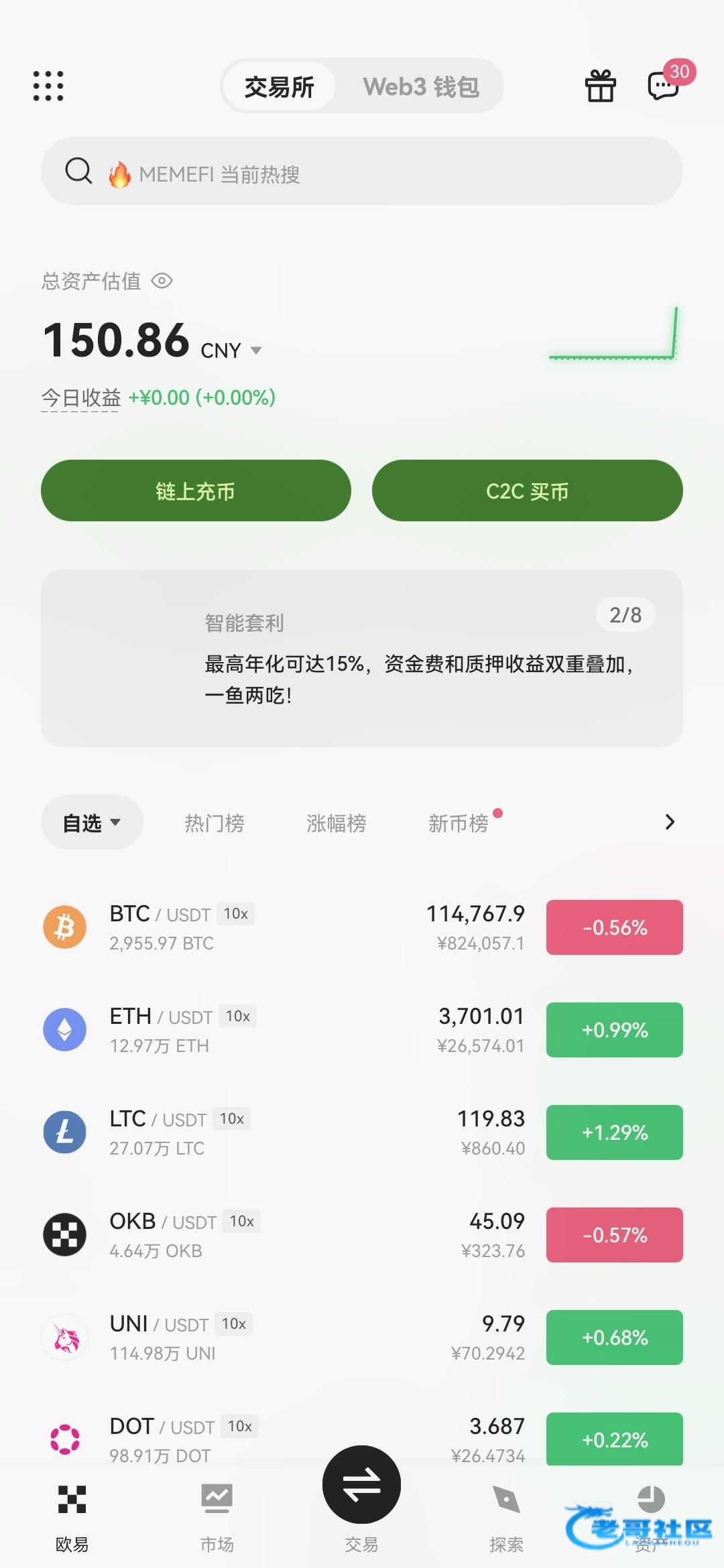Open the OKB / USDT pair
724x1568 pixels.
(x=268, y=1235)
